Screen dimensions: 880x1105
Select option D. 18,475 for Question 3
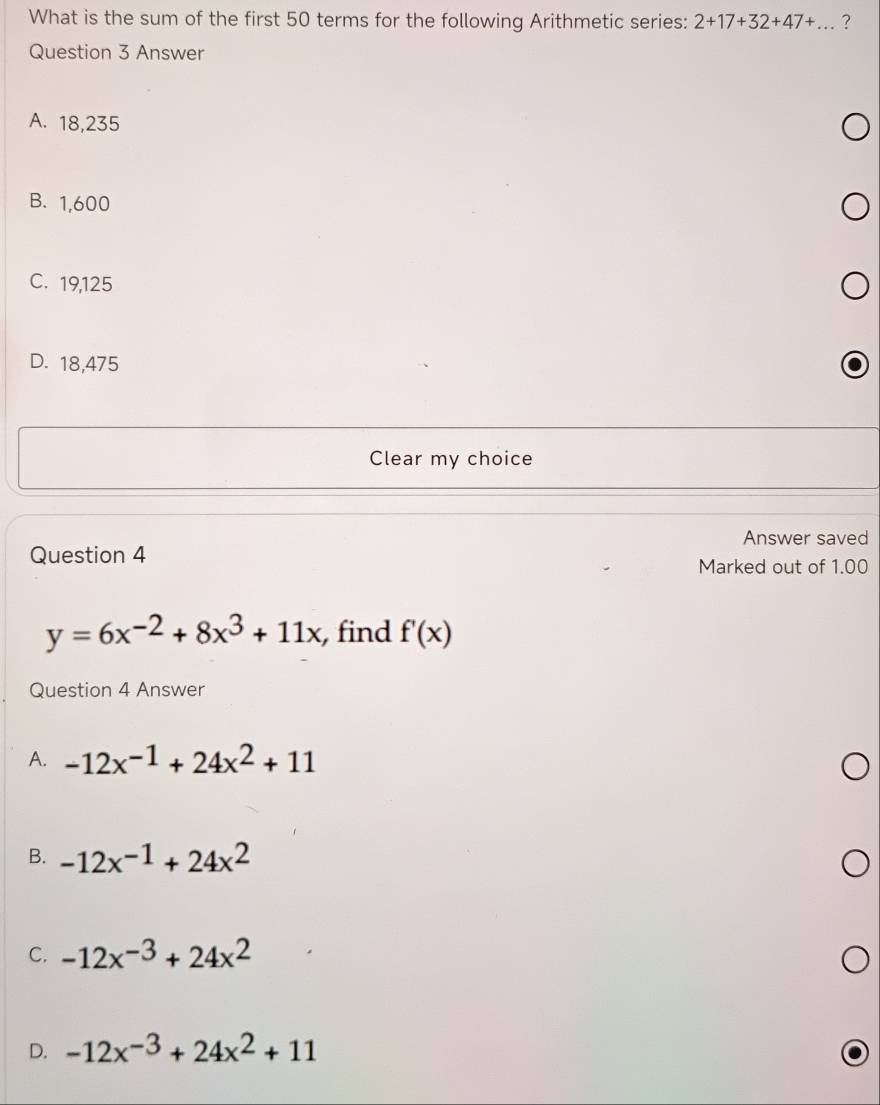(854, 366)
